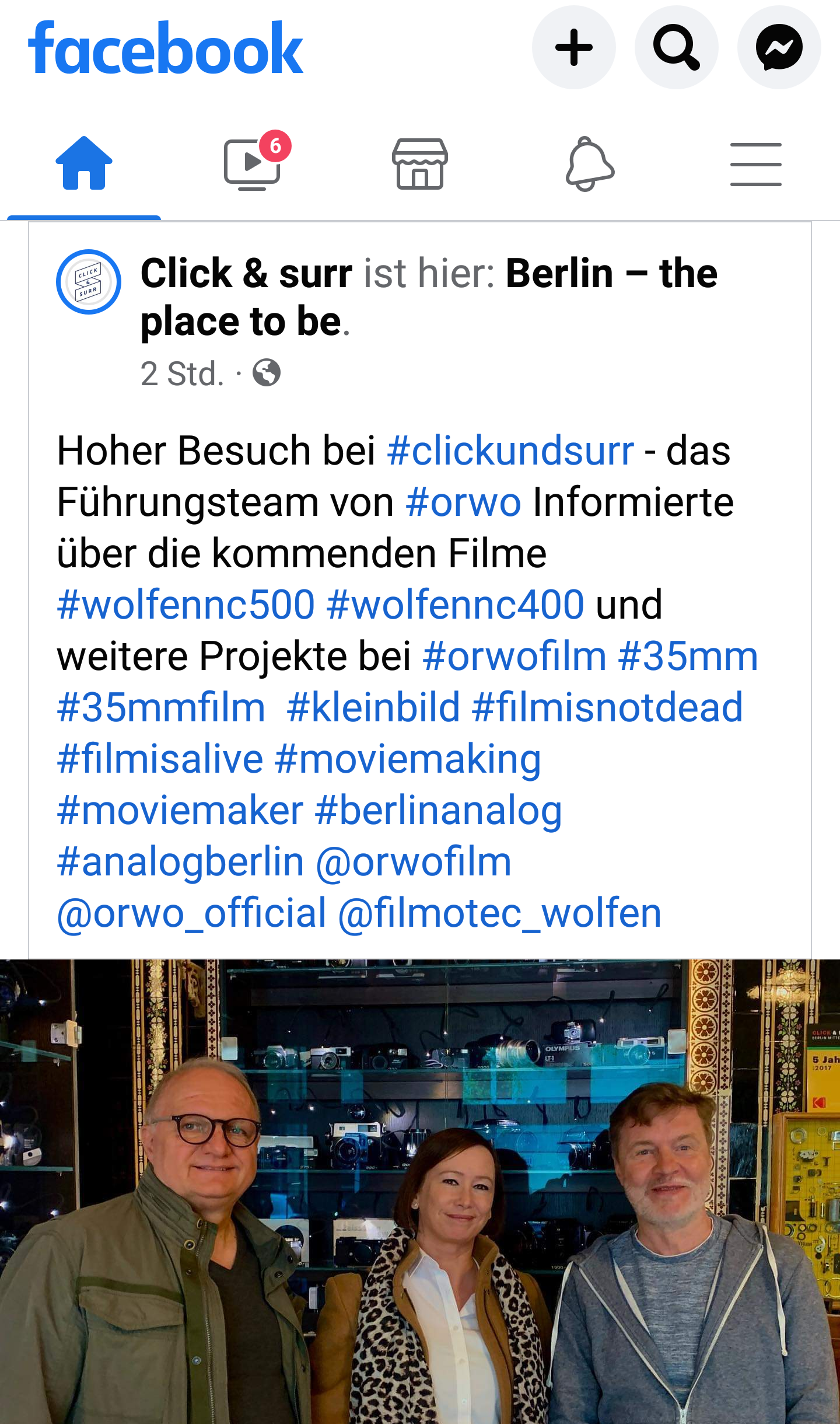This screenshot has width=840, height=1424.
Task: Open the #orwo hashtag
Action: tap(463, 502)
